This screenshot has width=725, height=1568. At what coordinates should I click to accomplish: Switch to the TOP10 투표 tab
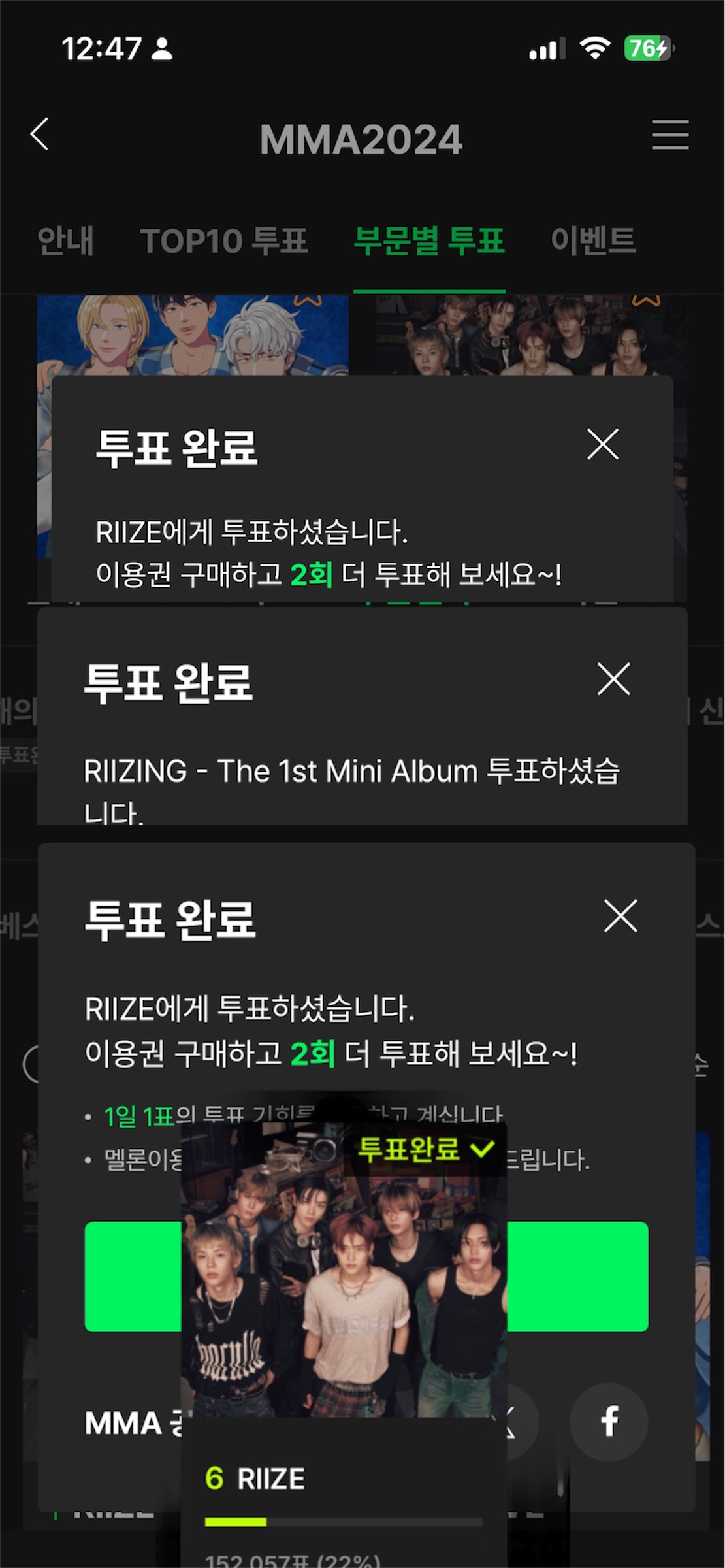point(223,240)
